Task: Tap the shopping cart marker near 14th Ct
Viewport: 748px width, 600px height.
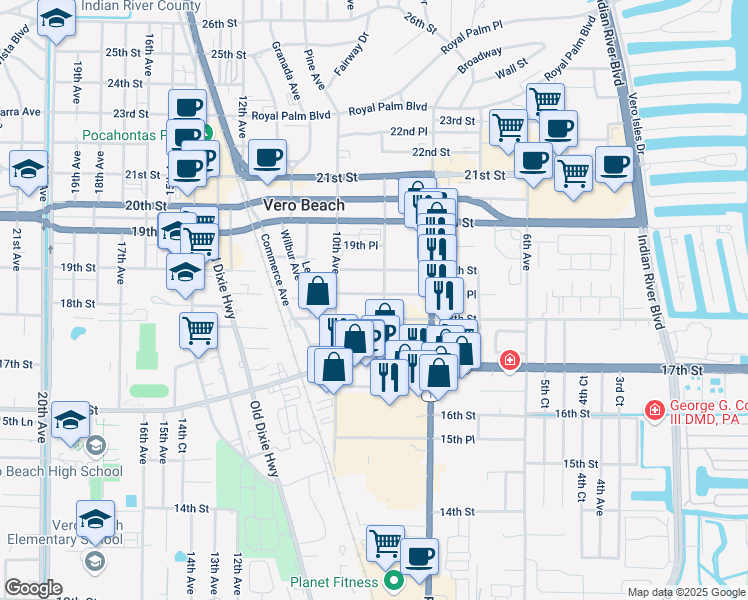Action: click(x=199, y=329)
